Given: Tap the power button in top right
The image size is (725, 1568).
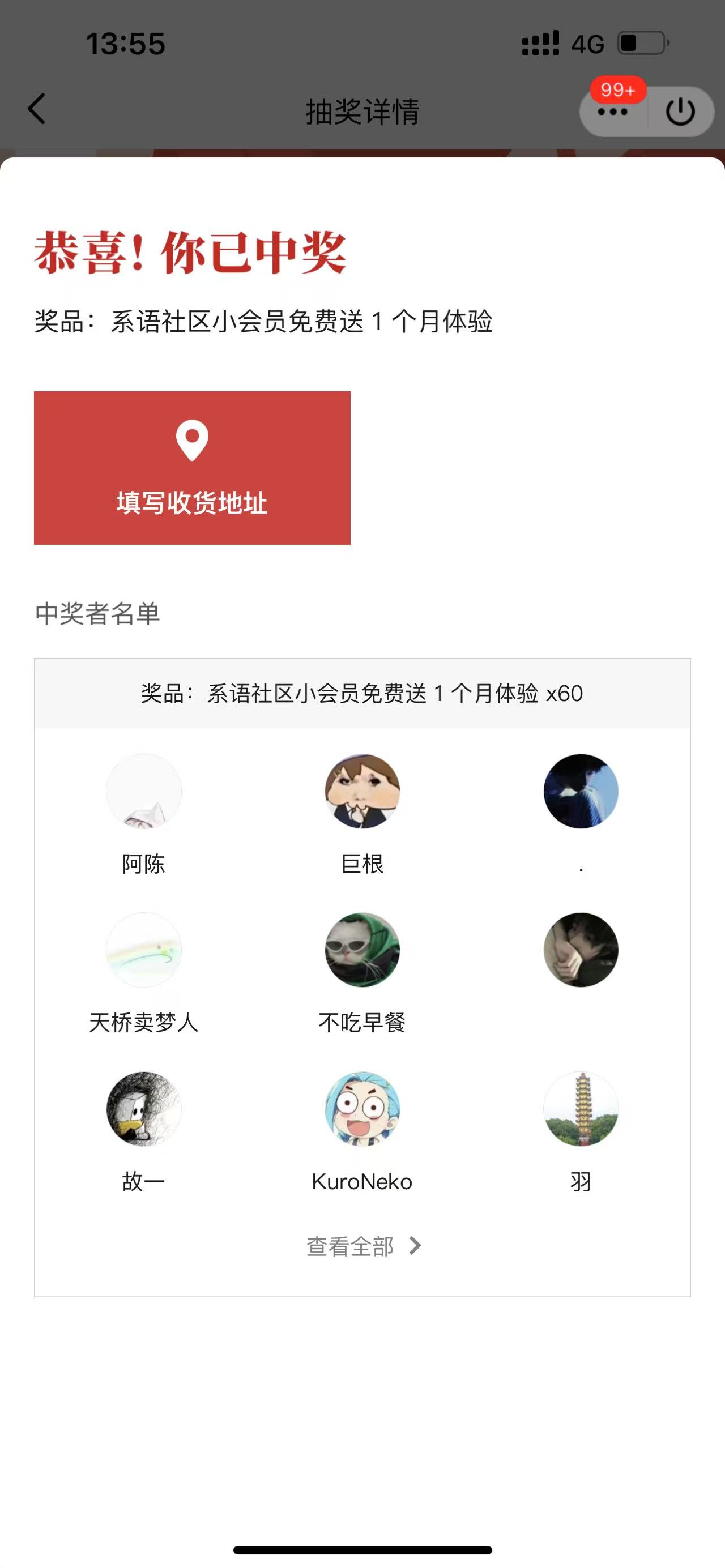Looking at the screenshot, I should coord(680,112).
